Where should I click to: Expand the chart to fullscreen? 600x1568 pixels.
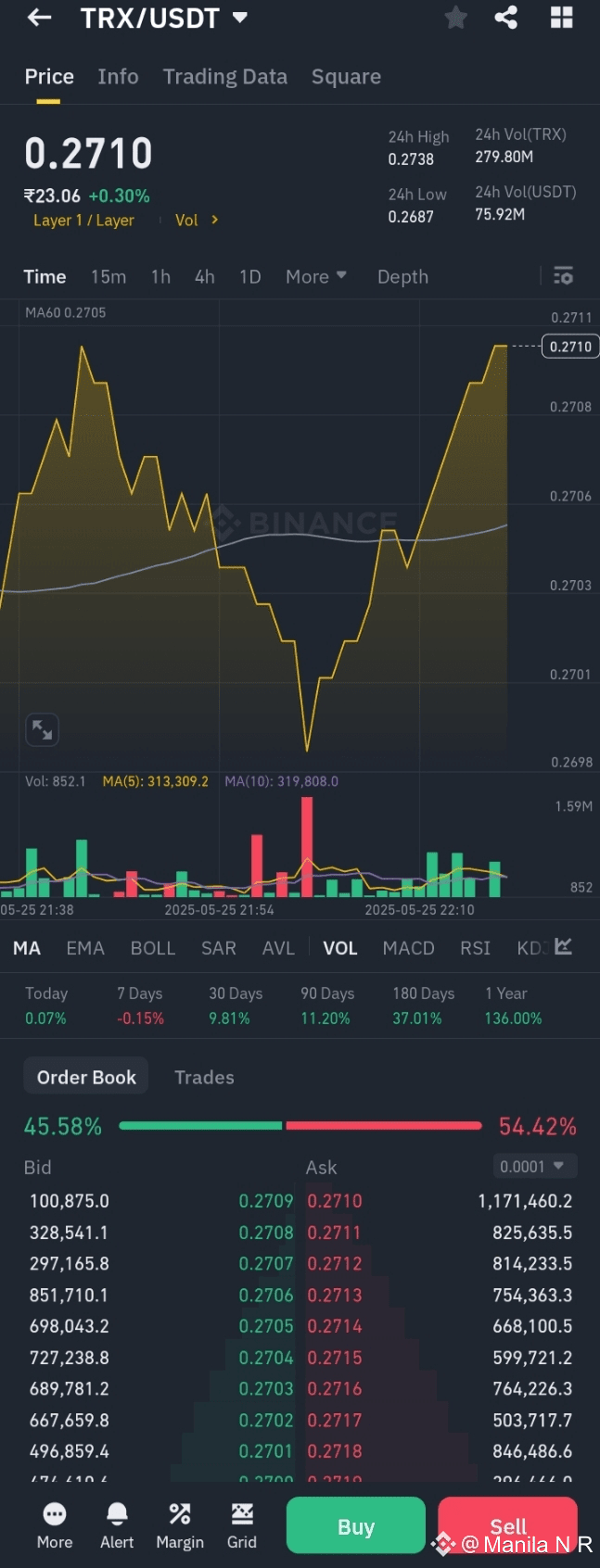pyautogui.click(x=42, y=730)
